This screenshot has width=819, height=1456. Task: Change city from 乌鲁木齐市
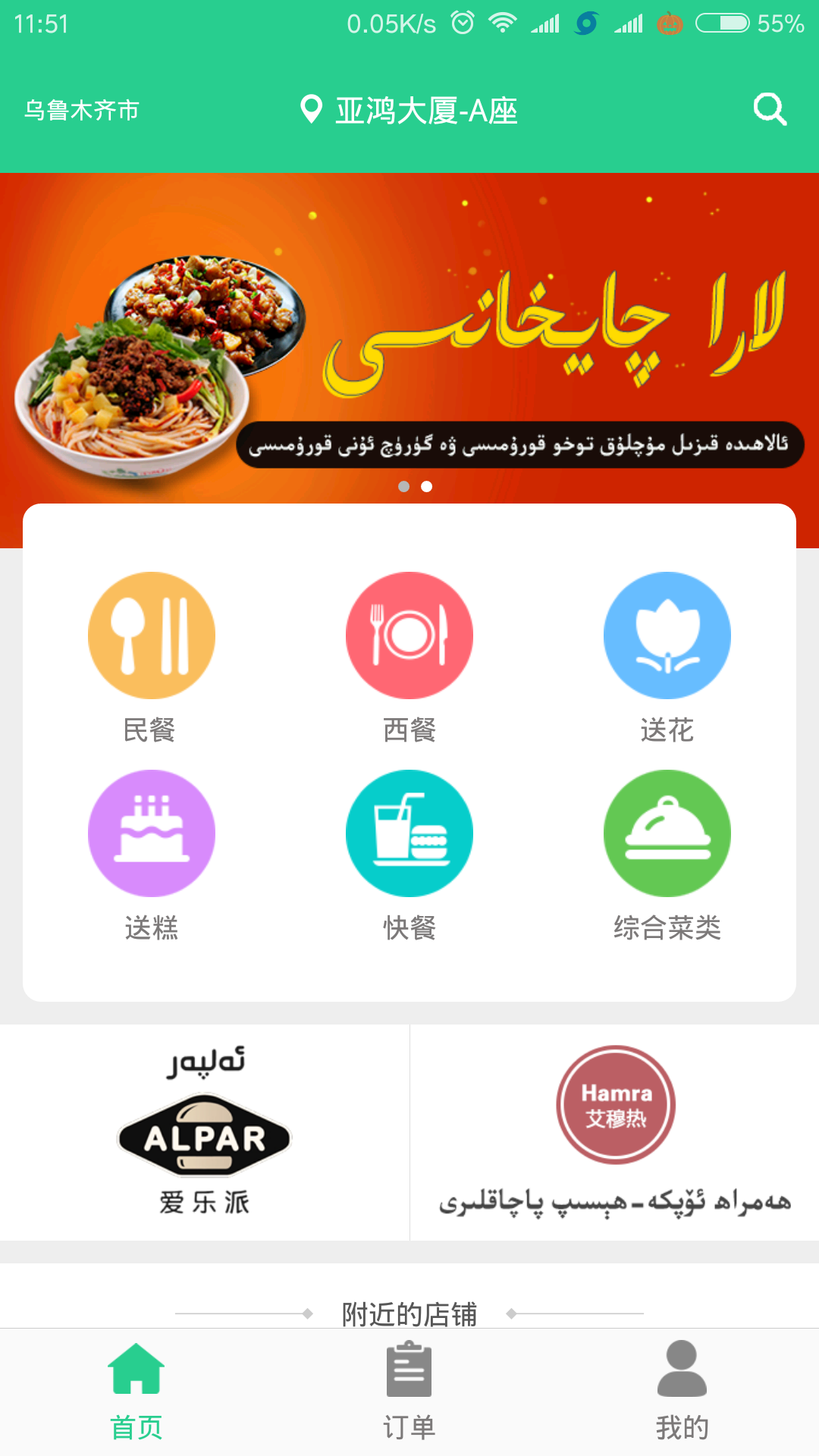coord(82,111)
